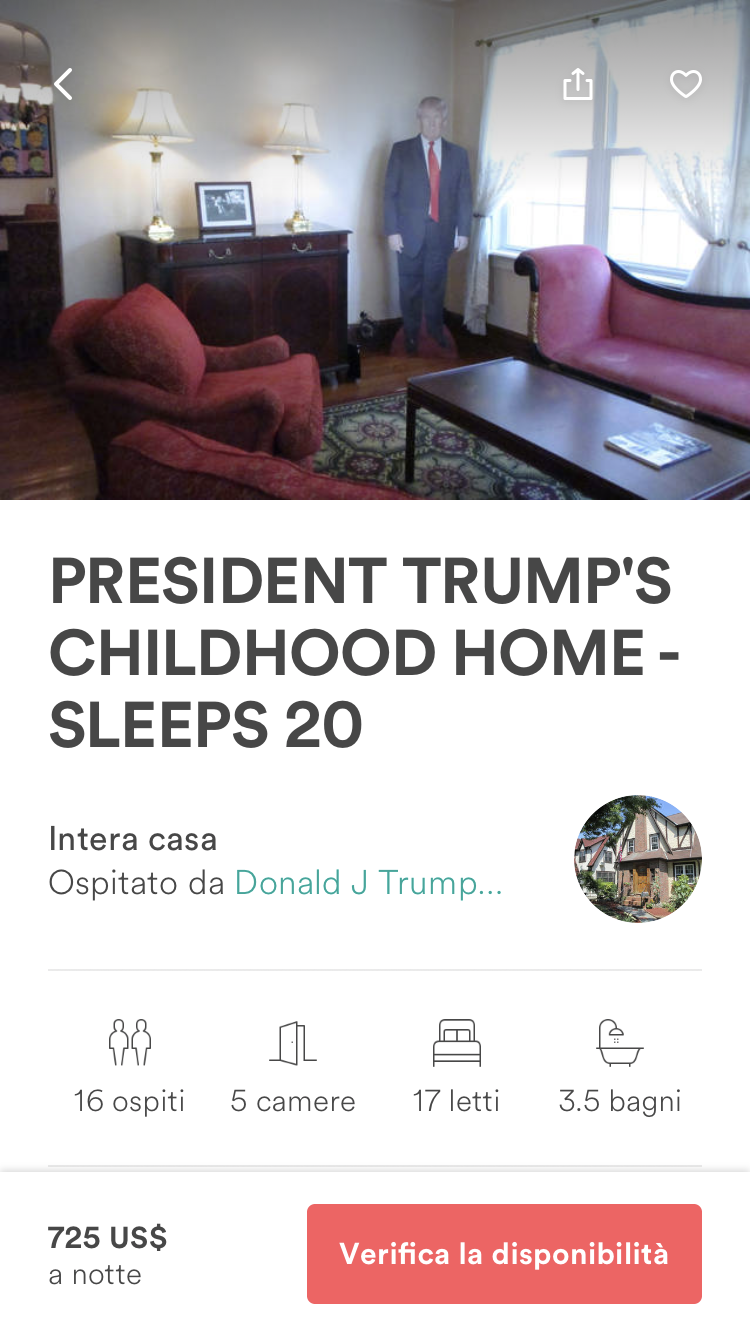Open host Donald J Trump's profile link
Viewport: 750px width, 1334px height.
[x=367, y=883]
